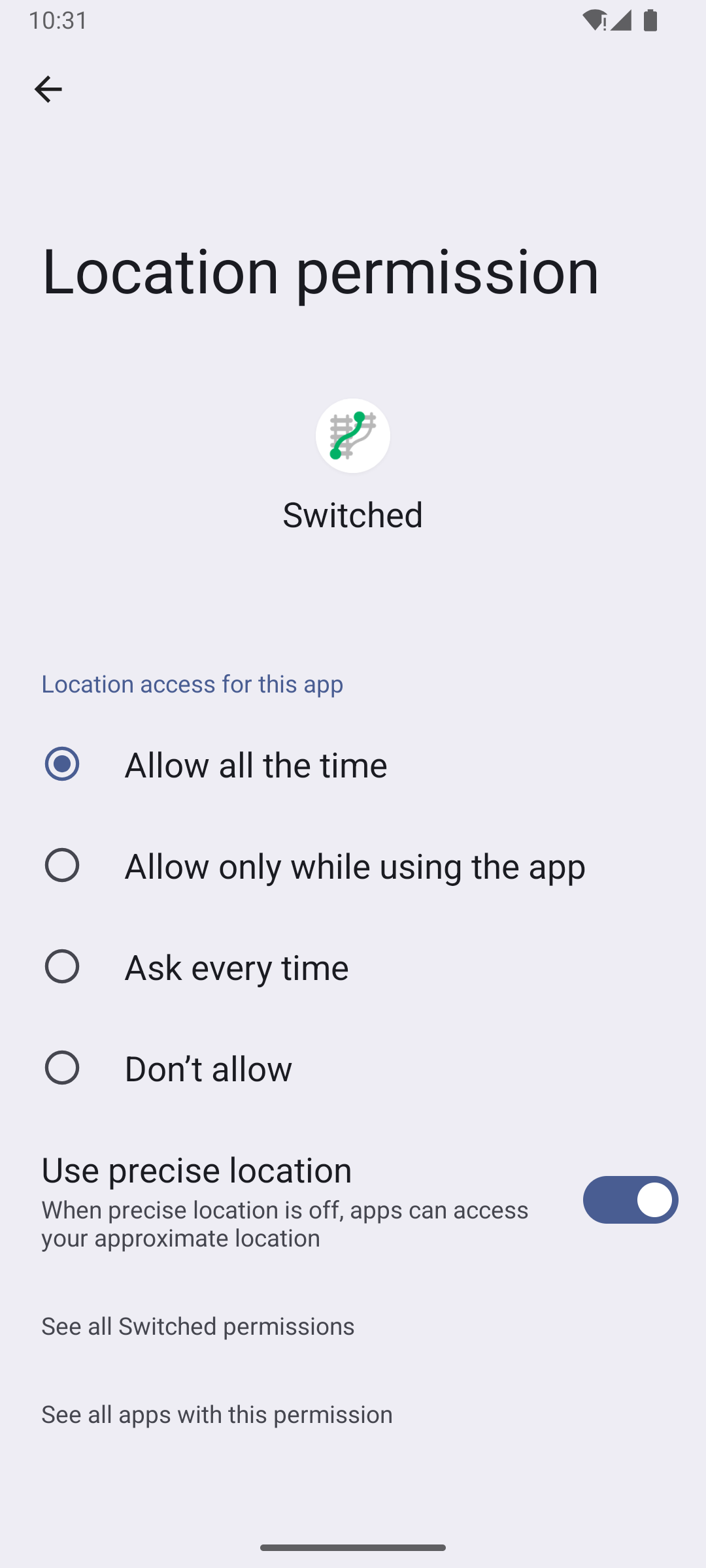Tap the gesture navigation bar
Viewport: 706px width, 1568px height.
(x=352, y=1546)
